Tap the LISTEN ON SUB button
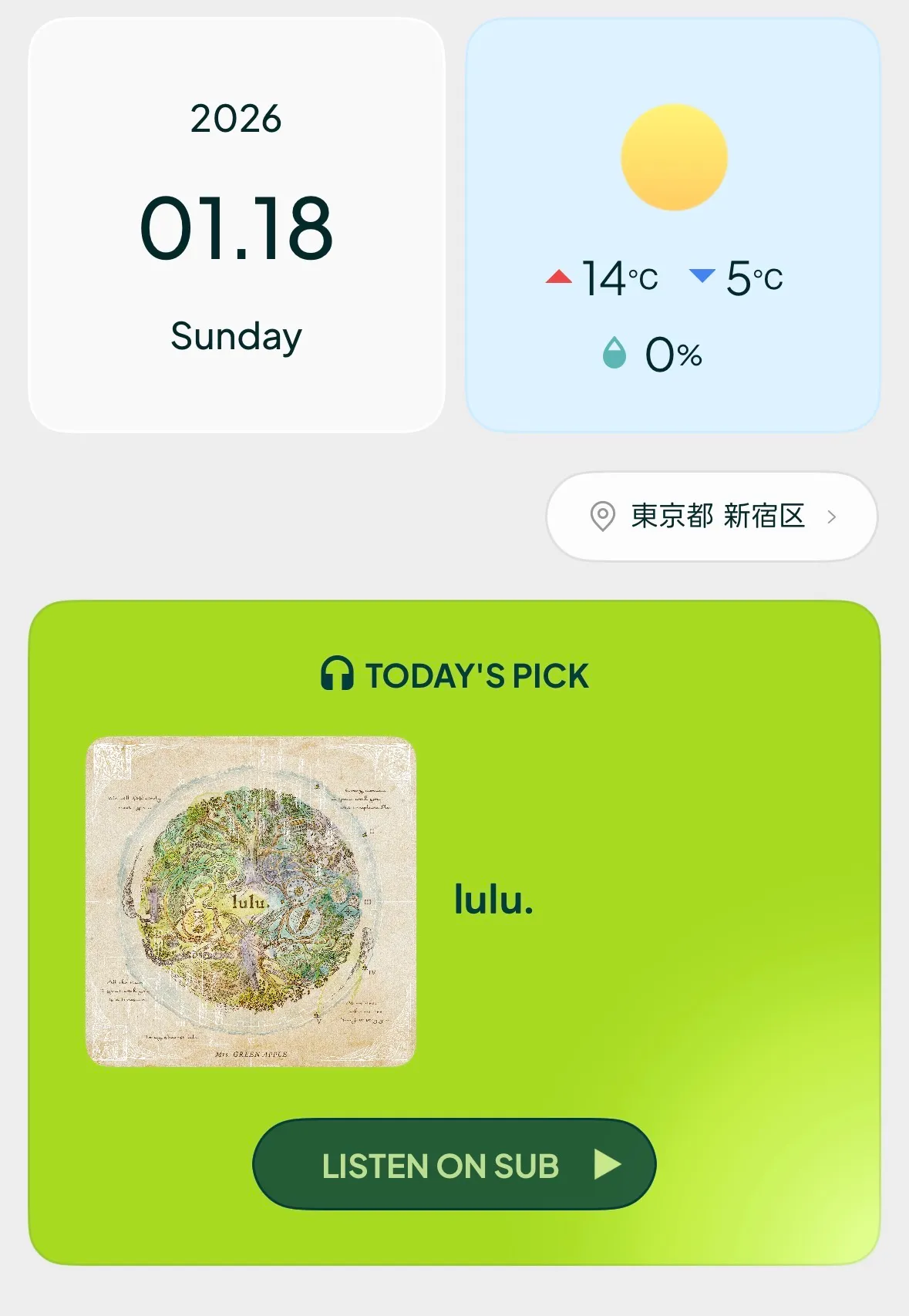 point(454,1164)
